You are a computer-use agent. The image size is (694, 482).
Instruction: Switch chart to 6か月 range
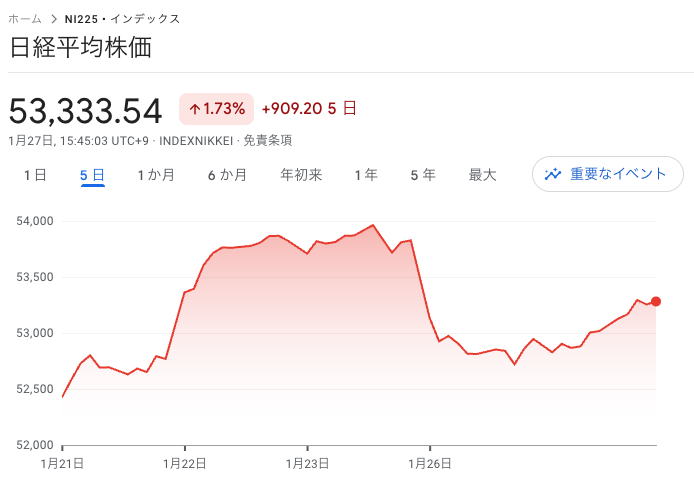tap(228, 175)
